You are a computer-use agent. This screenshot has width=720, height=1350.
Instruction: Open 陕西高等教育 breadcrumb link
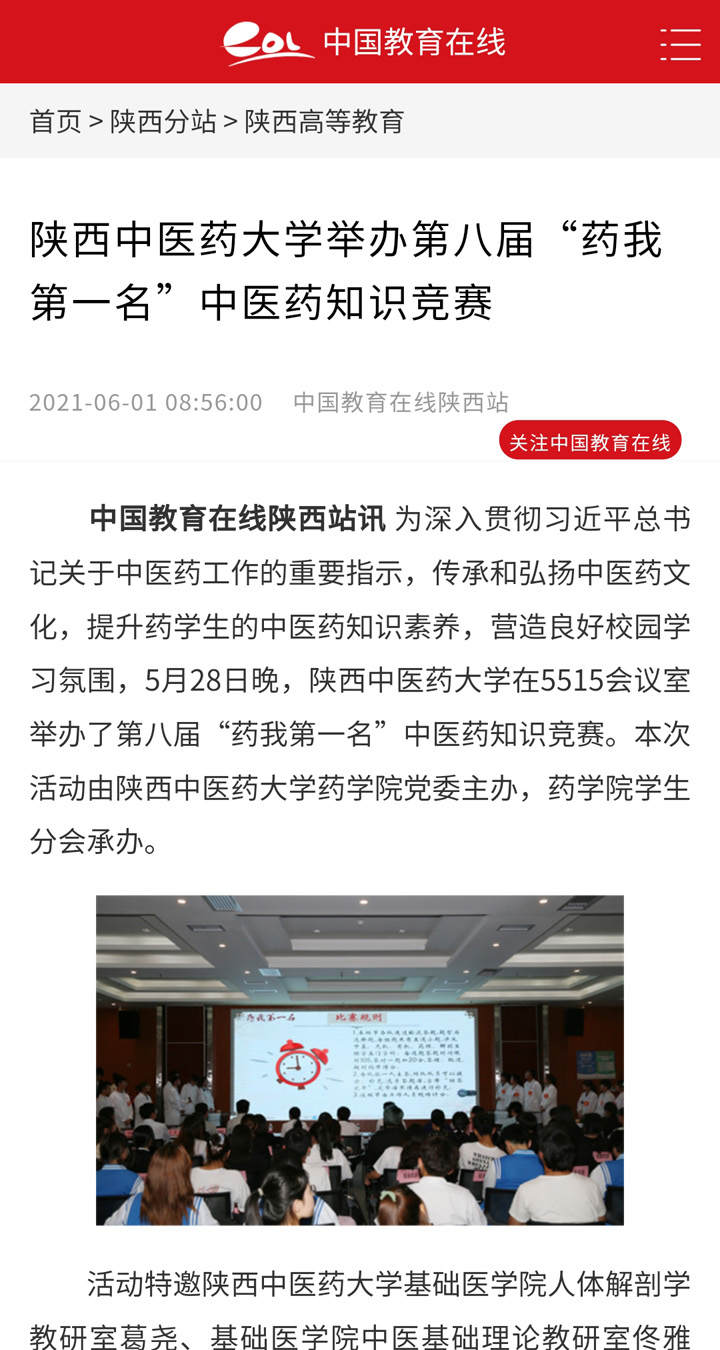click(324, 121)
